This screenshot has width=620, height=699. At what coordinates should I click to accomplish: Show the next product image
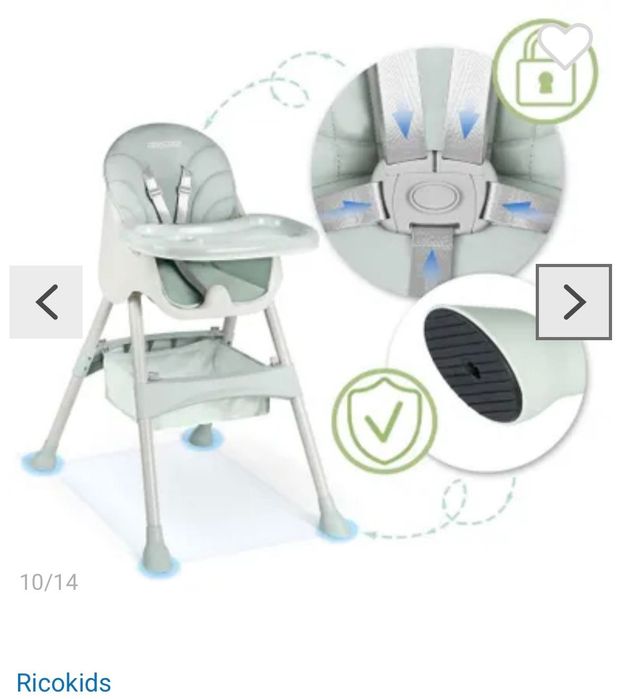(573, 302)
